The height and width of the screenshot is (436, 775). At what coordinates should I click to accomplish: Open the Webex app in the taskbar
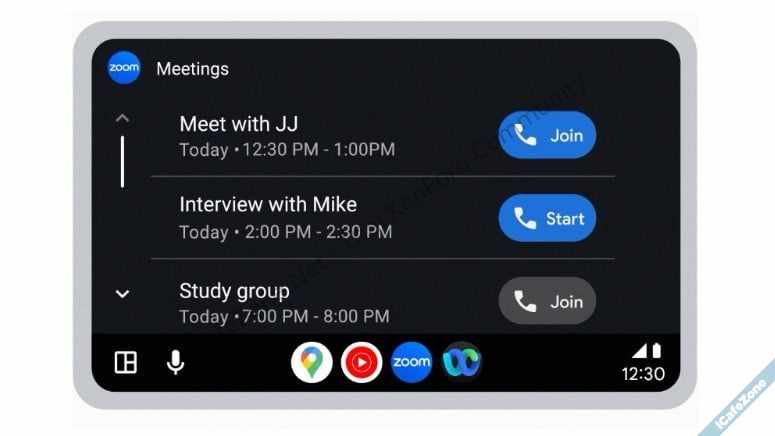point(461,362)
